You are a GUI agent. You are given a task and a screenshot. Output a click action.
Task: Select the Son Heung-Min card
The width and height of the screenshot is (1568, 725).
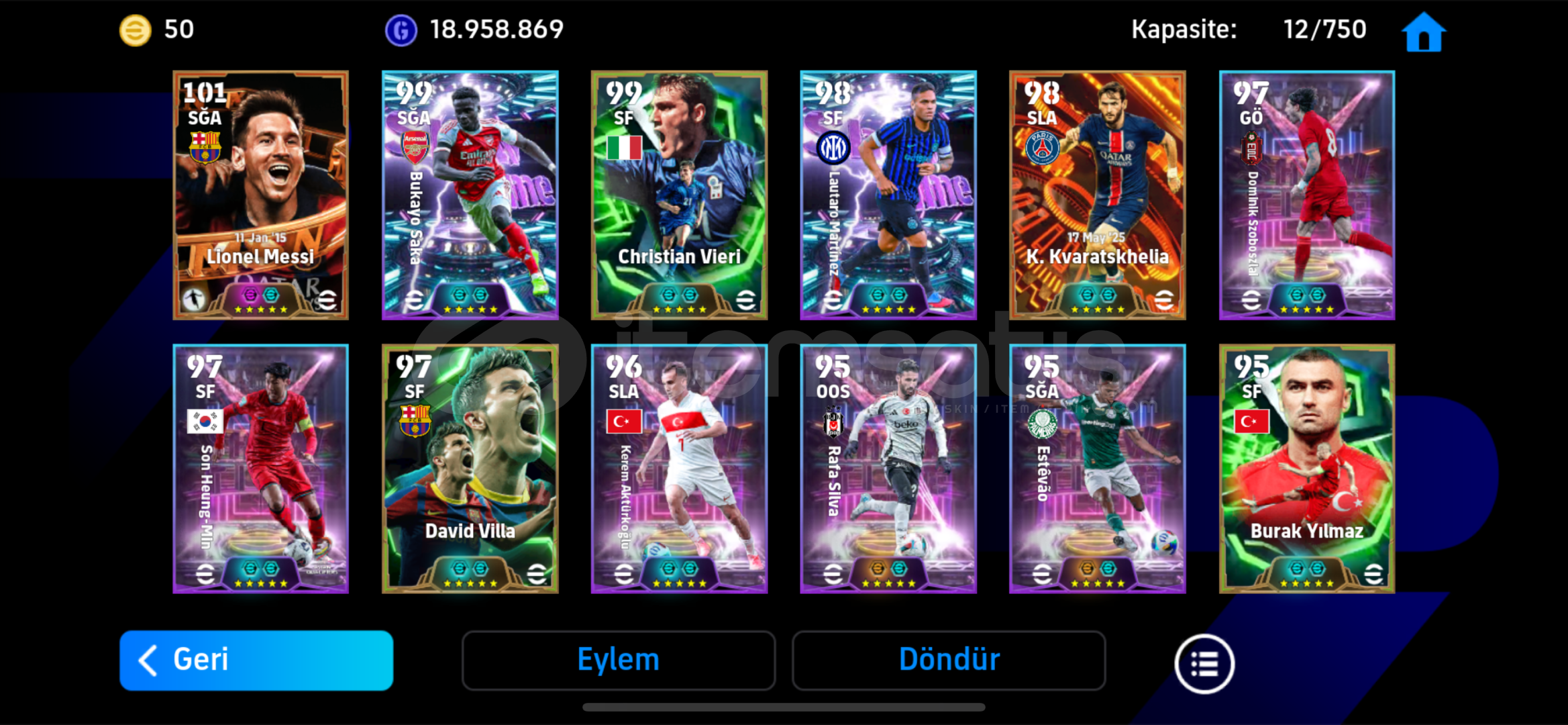[x=260, y=469]
